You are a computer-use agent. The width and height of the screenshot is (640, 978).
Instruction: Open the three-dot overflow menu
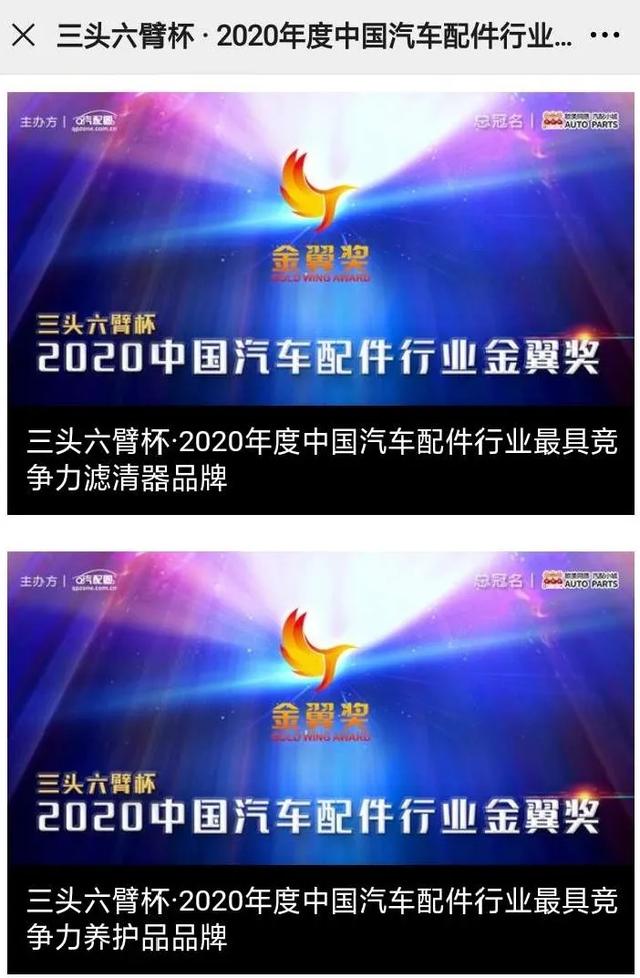point(605,36)
